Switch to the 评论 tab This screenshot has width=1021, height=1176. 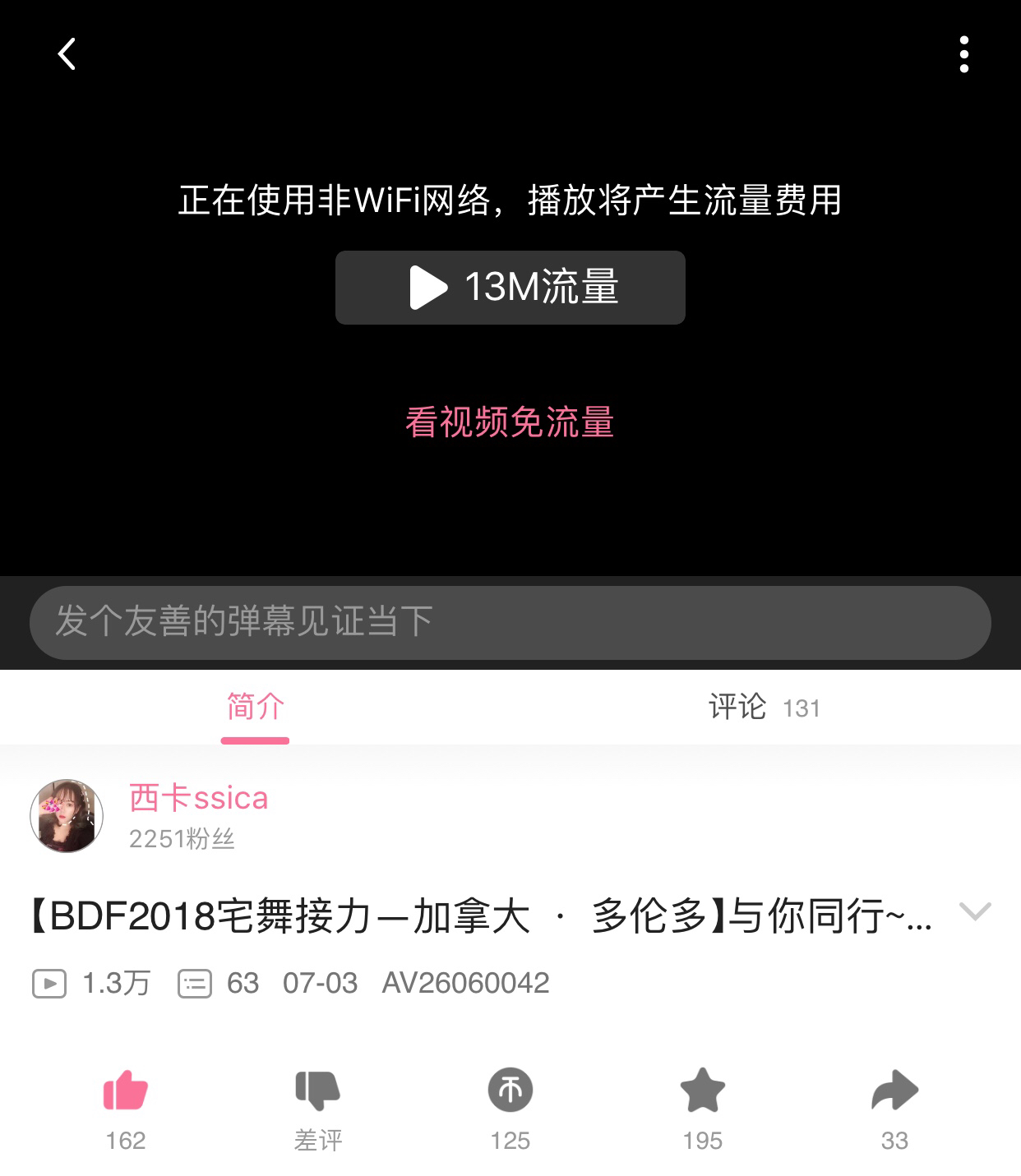click(x=764, y=708)
